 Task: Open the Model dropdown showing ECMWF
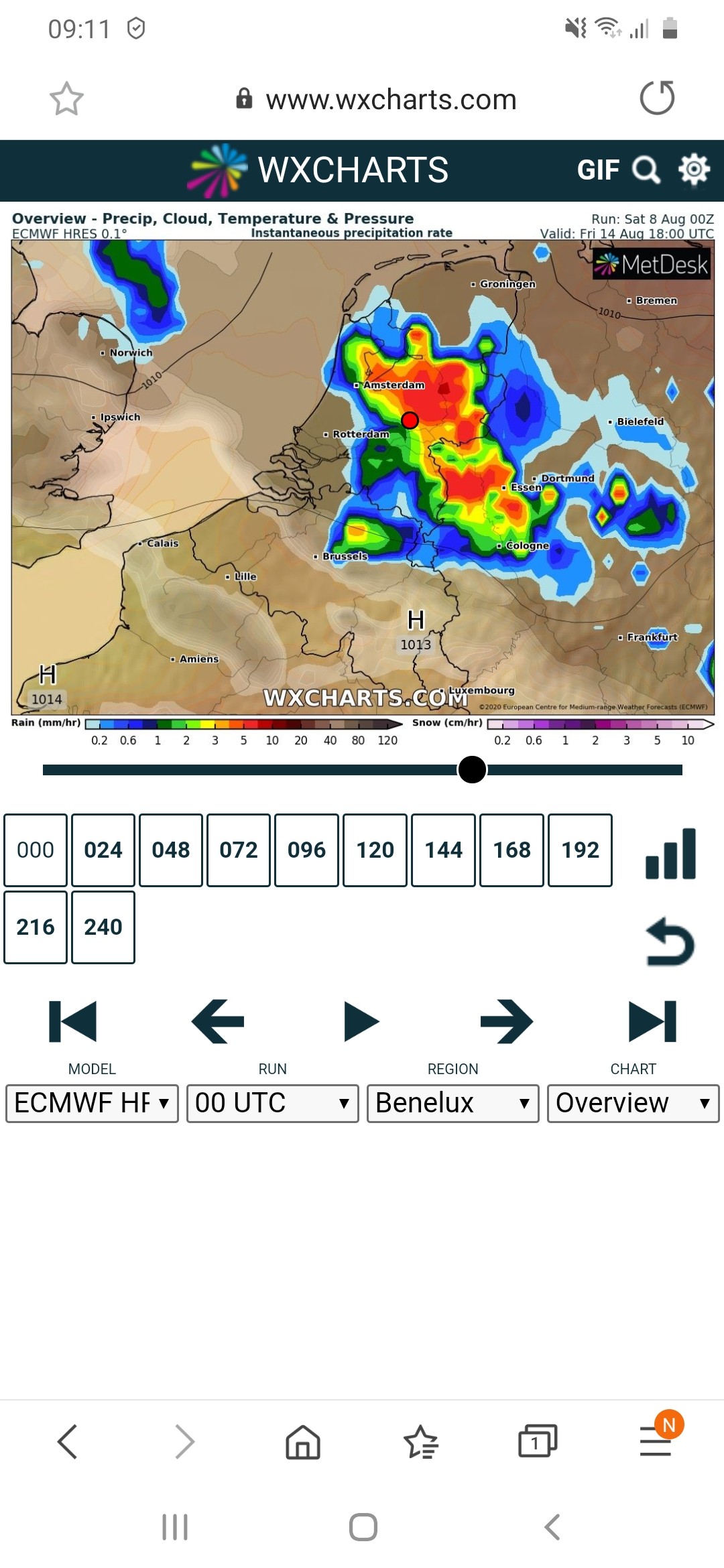point(93,1104)
